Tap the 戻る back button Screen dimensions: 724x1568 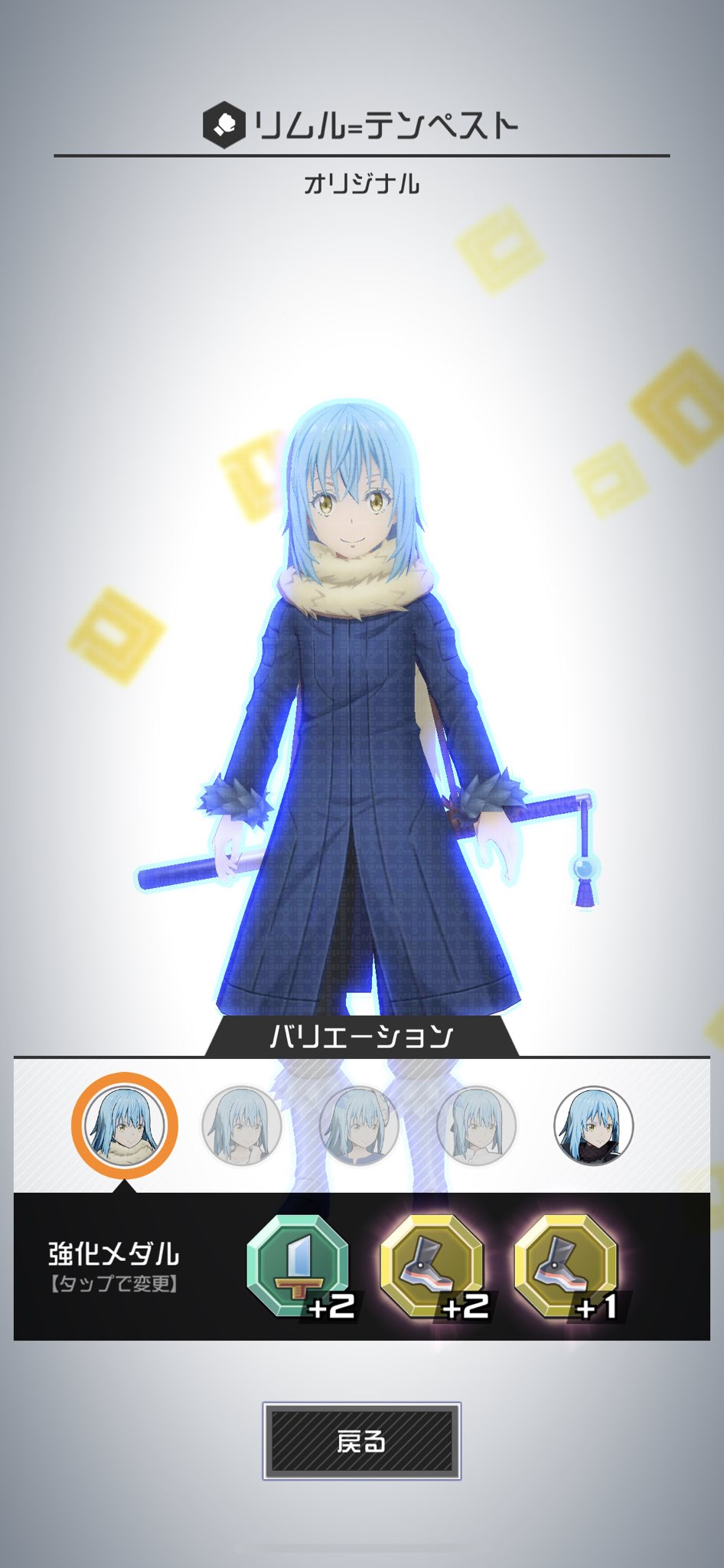coord(361,1441)
